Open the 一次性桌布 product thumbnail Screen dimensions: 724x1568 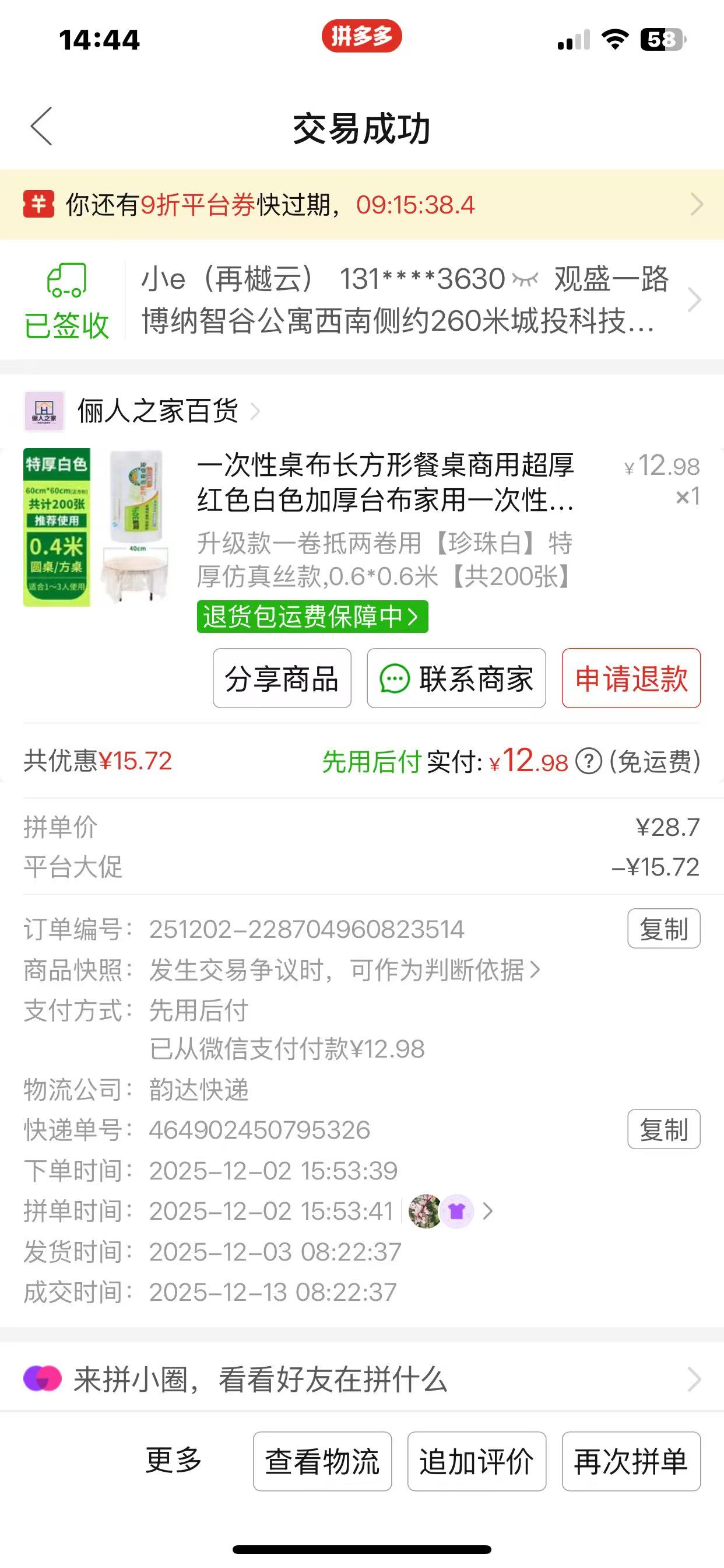click(x=96, y=527)
